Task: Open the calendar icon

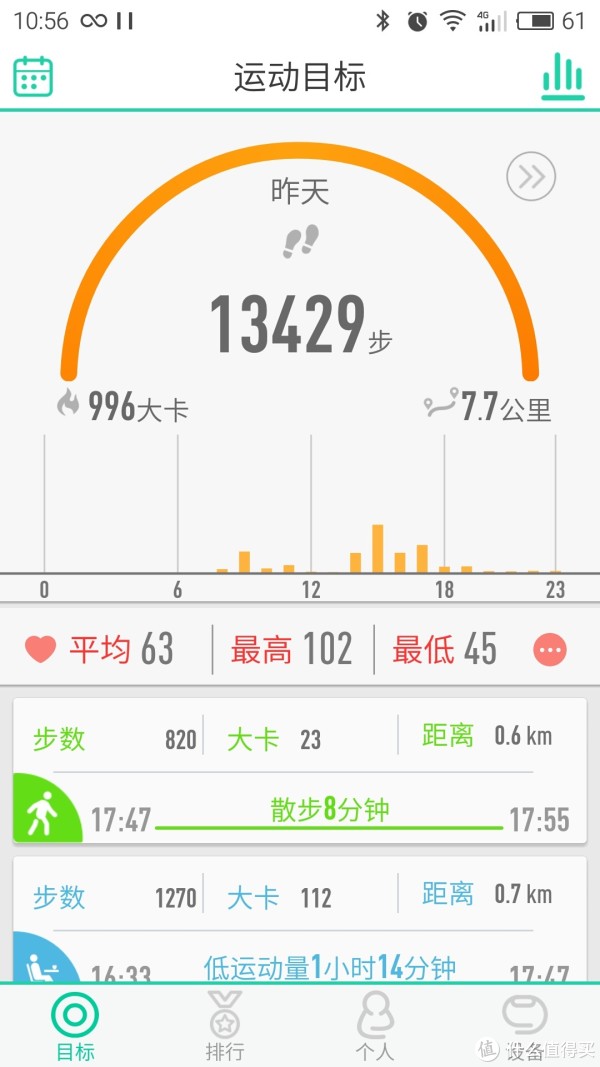Action: click(33, 76)
